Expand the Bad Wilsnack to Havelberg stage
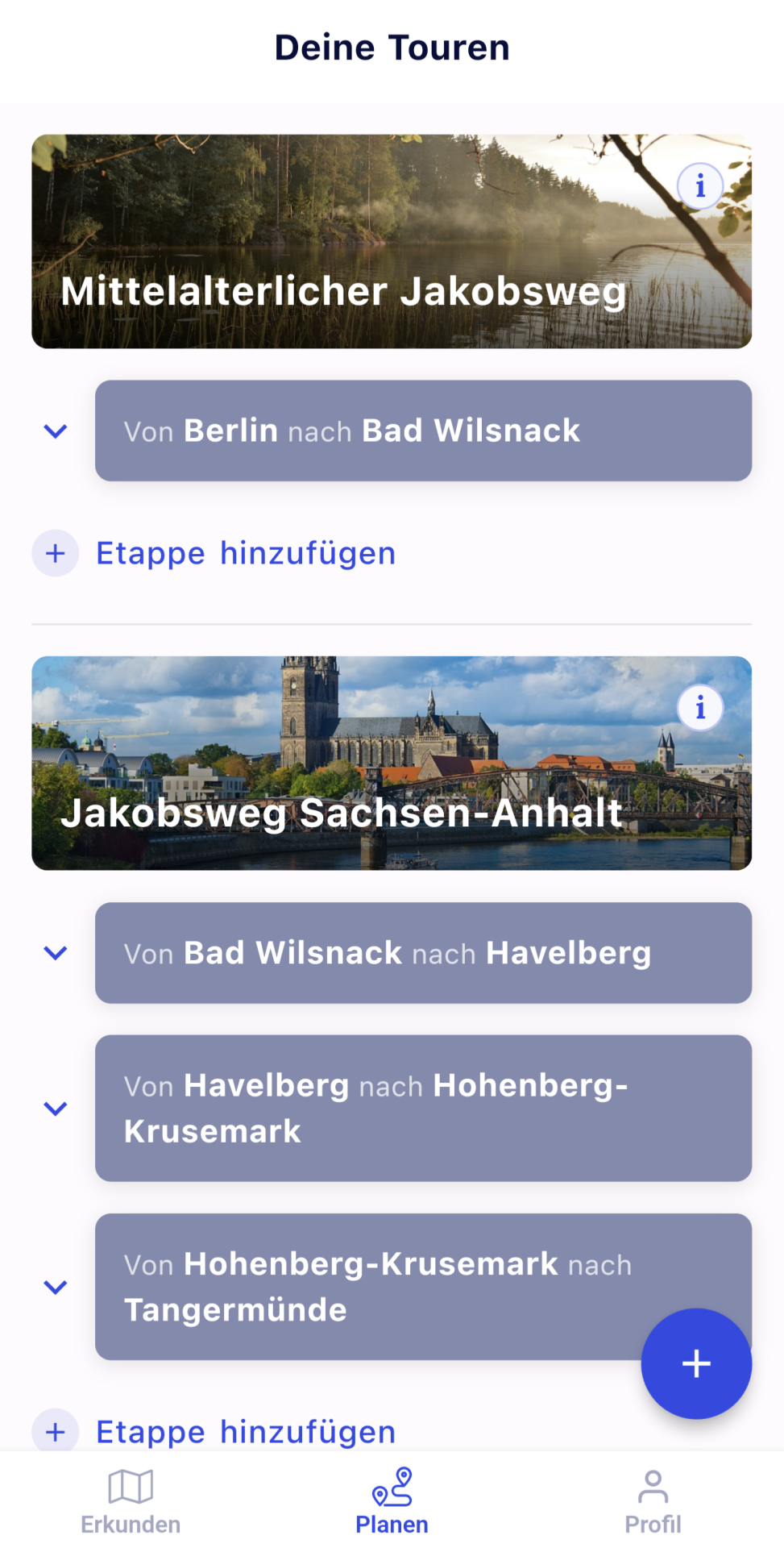Image resolution: width=784 pixels, height=1548 pixels. click(56, 953)
